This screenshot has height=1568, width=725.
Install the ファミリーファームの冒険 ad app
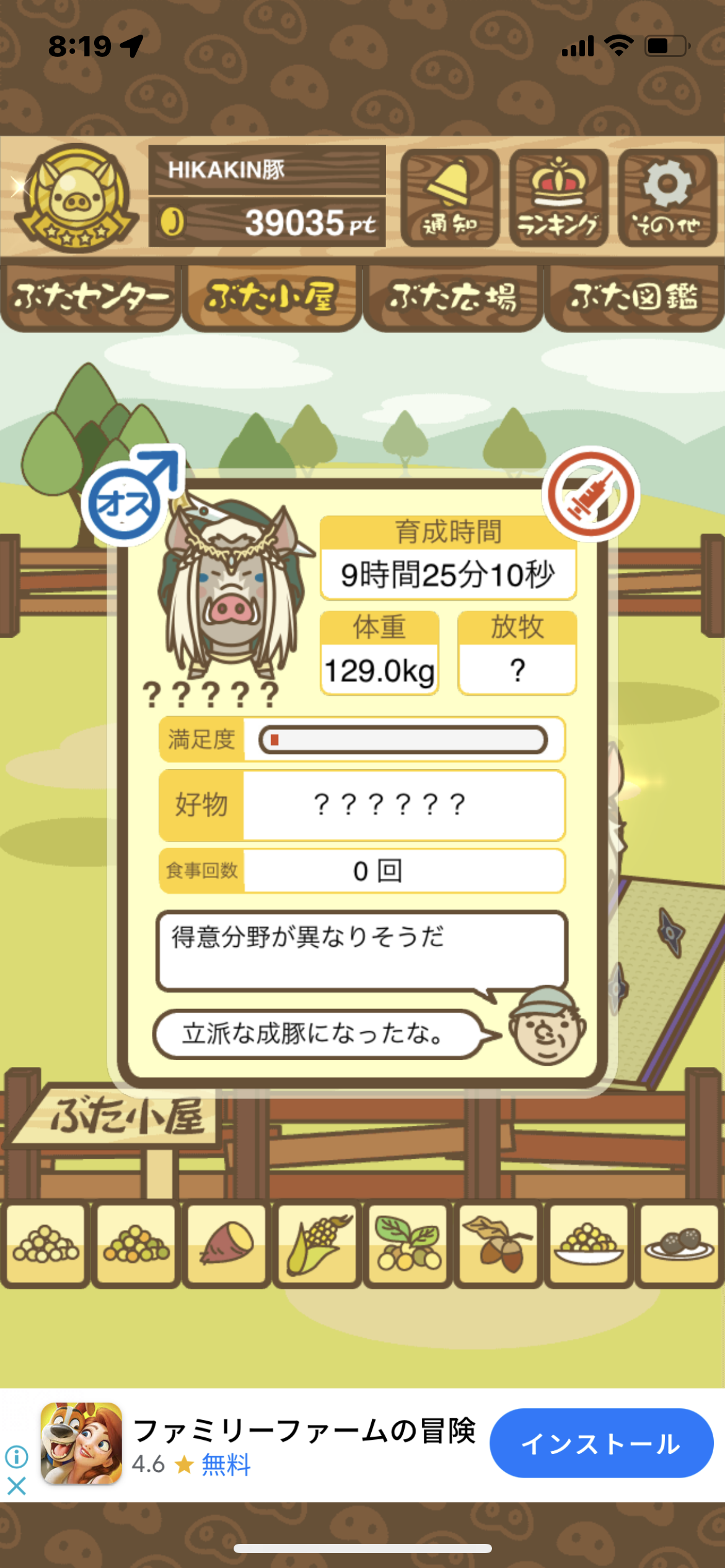pos(601,1443)
